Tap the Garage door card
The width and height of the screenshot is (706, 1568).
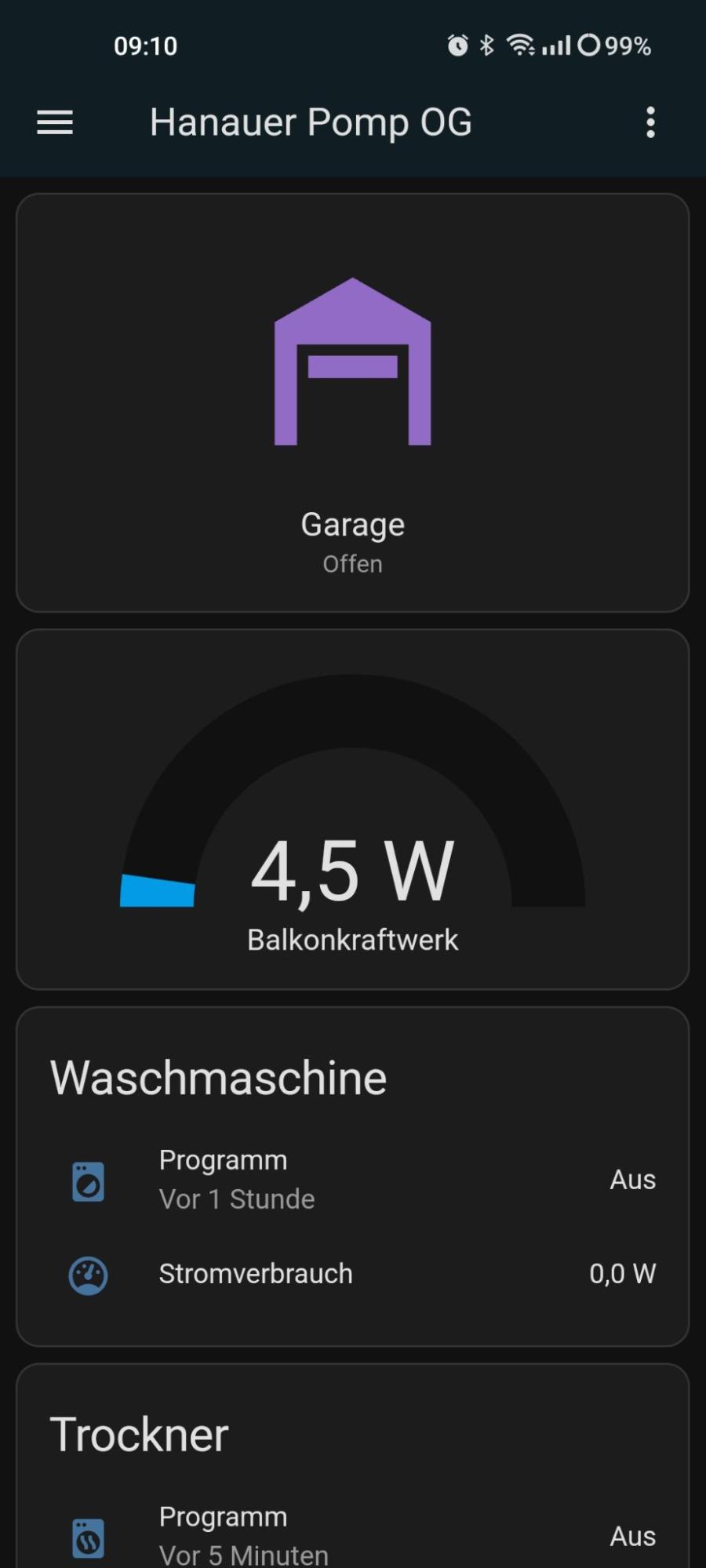pyautogui.click(x=352, y=404)
